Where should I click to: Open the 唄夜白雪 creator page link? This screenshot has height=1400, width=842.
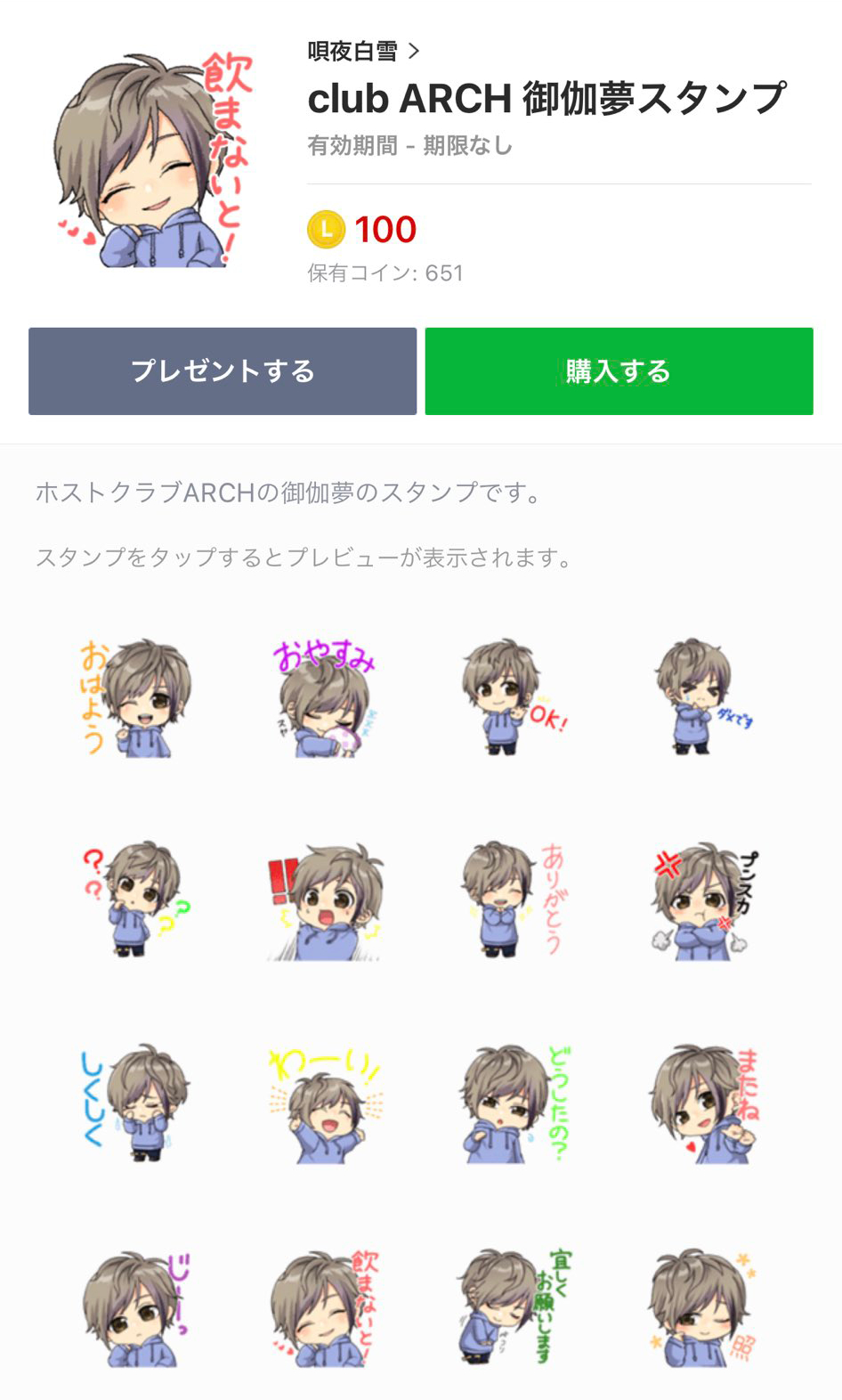pyautogui.click(x=352, y=52)
